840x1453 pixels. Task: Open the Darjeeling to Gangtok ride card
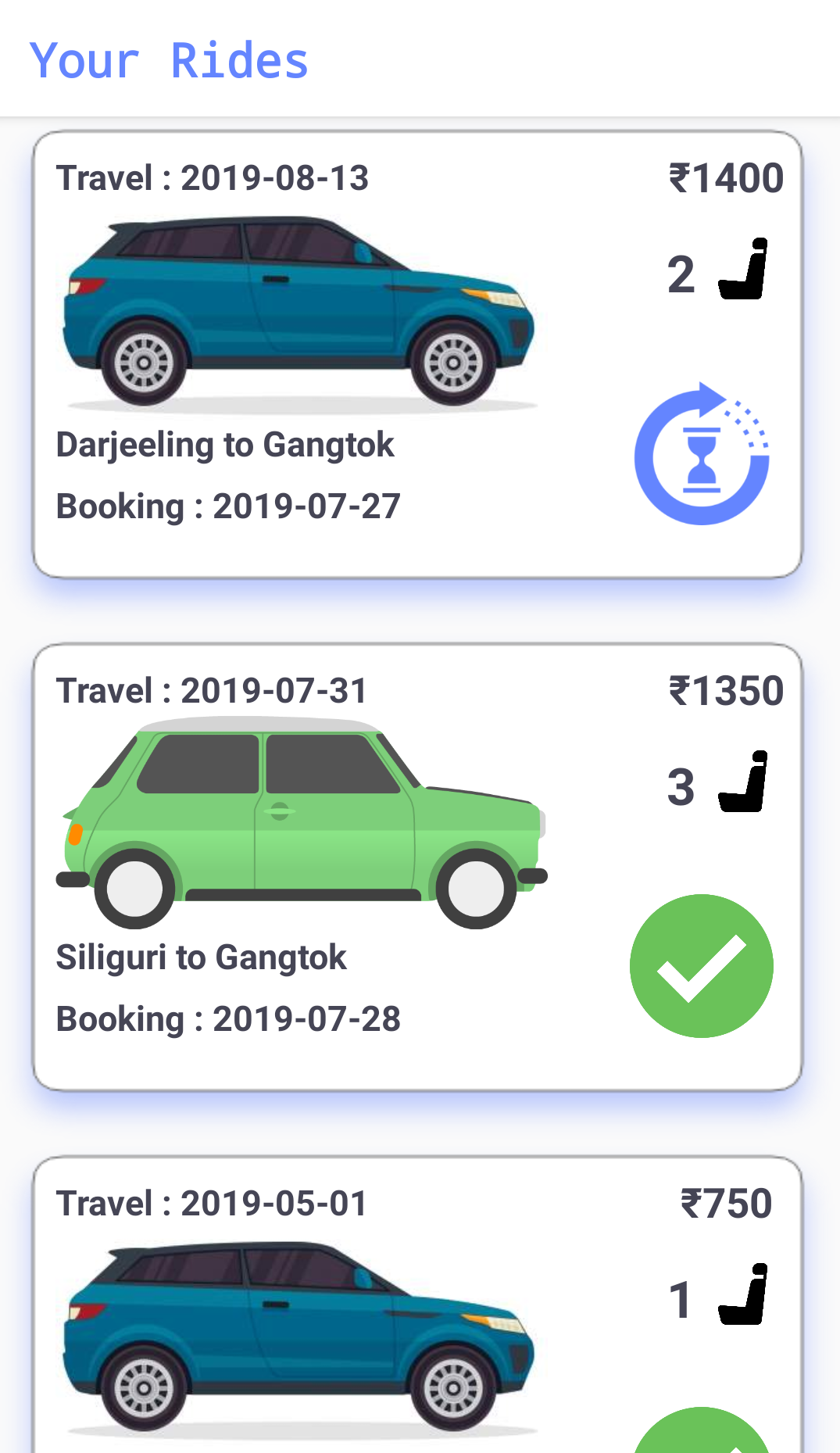point(416,355)
